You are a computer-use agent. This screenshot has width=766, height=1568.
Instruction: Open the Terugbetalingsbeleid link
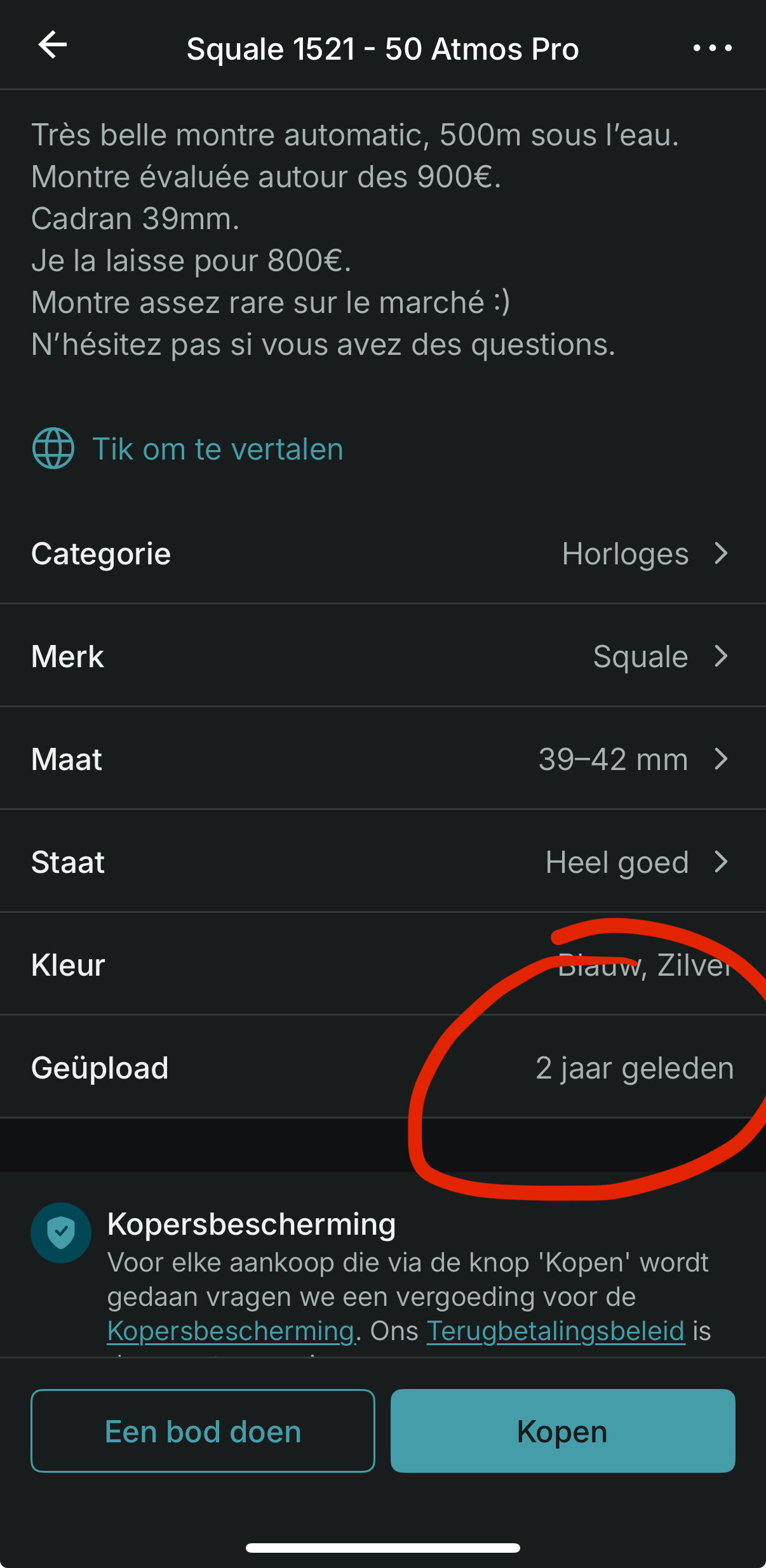click(x=556, y=1331)
